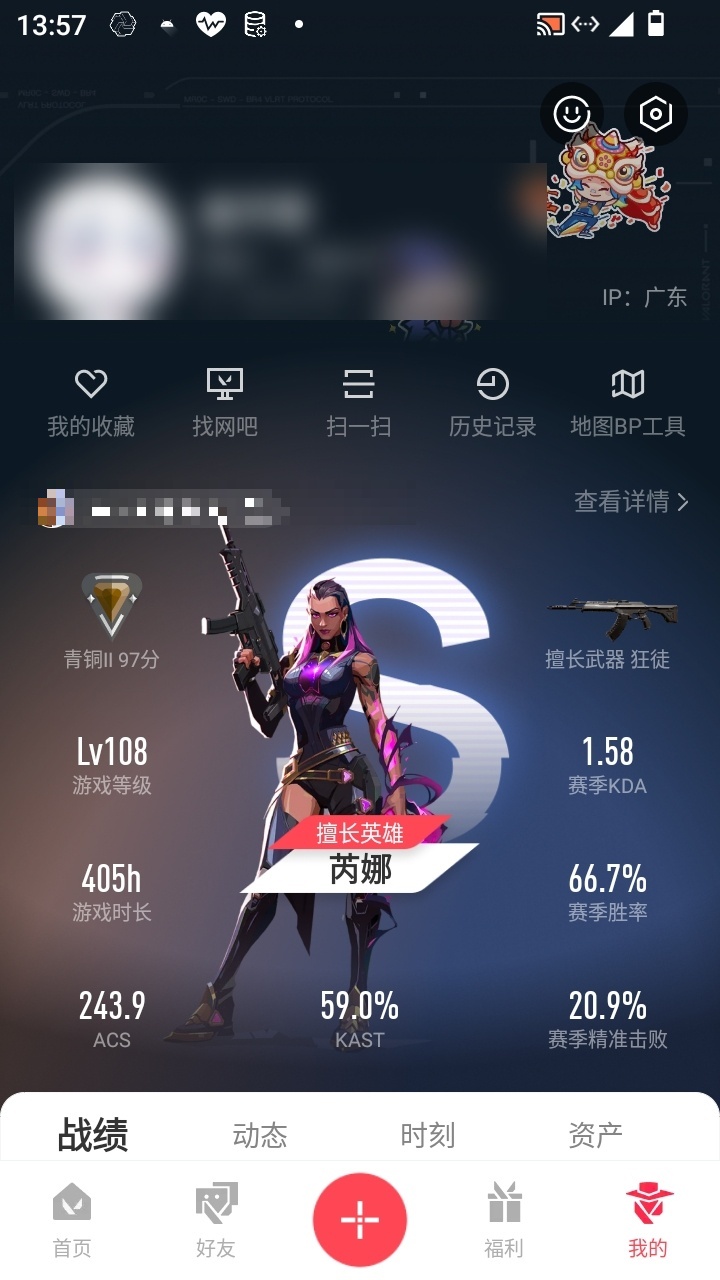Switch to the 战绩 tab
The width and height of the screenshot is (720, 1280).
93,1135
